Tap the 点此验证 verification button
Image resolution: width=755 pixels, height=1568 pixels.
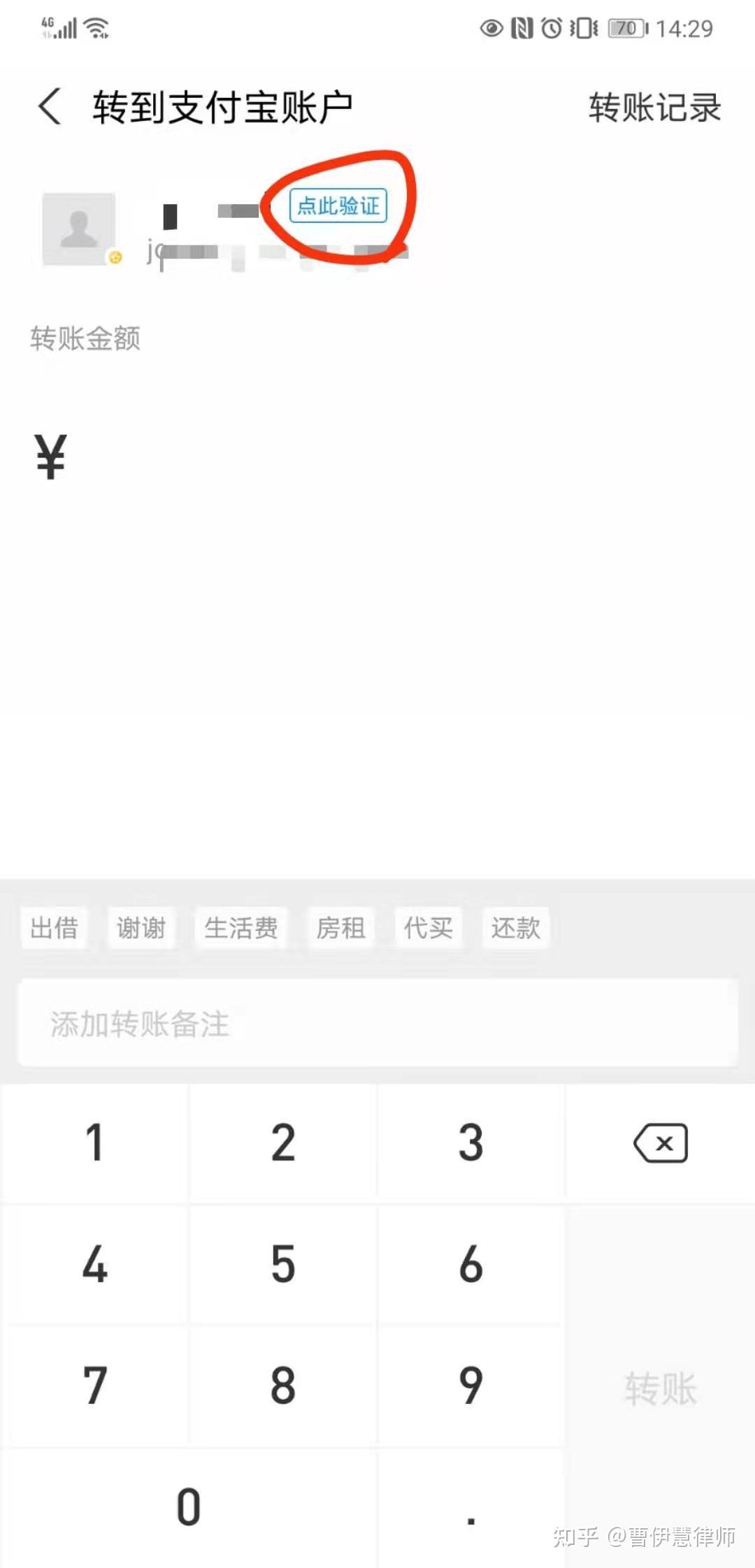click(x=338, y=206)
